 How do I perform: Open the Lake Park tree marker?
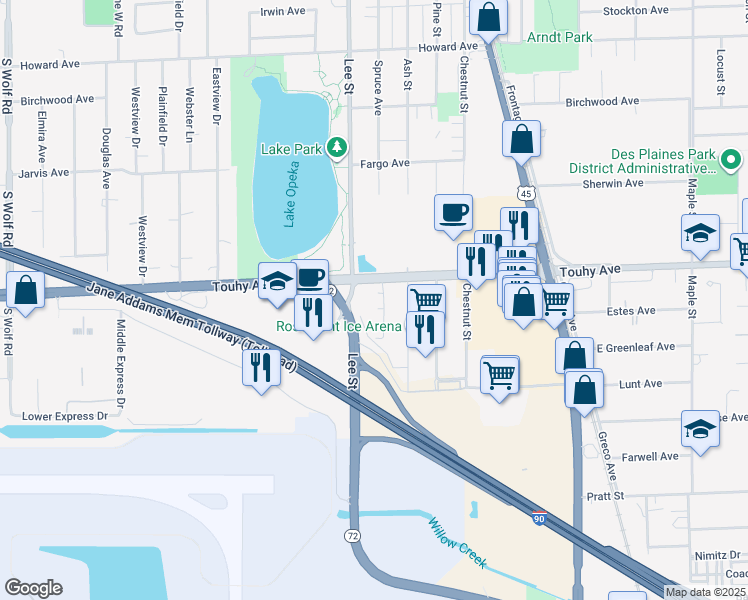coord(337,148)
